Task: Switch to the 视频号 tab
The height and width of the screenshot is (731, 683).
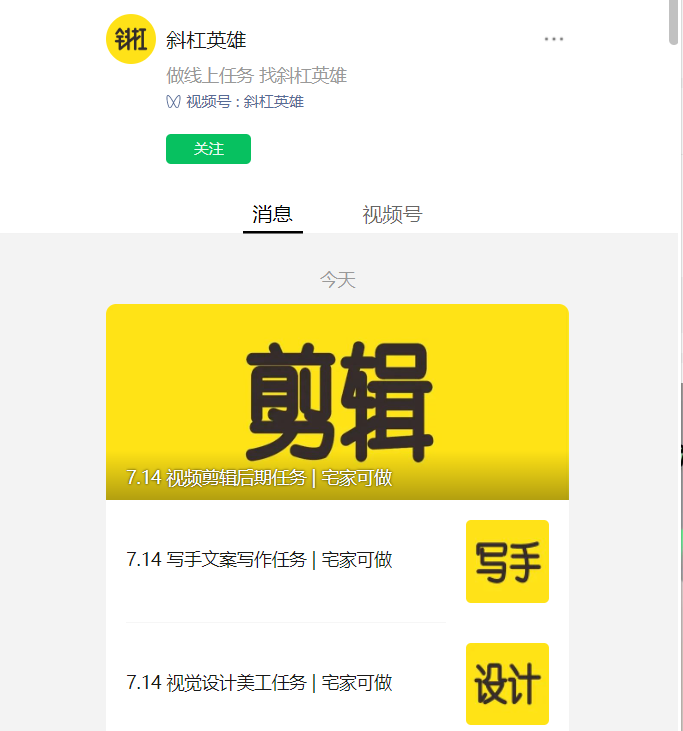Action: 392,214
